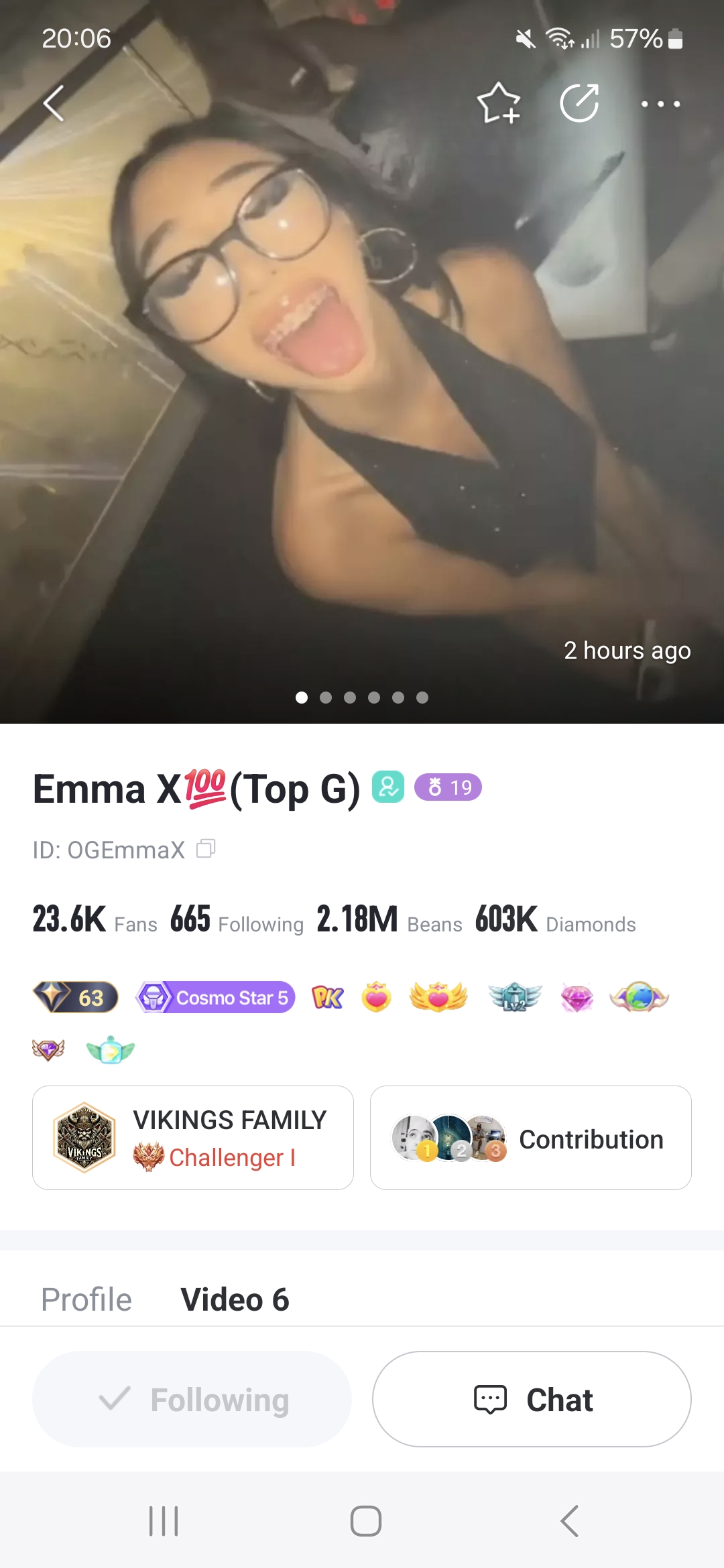Viewport: 724px width, 1568px height.
Task: Open the Contribution ranking card
Action: click(x=530, y=1138)
